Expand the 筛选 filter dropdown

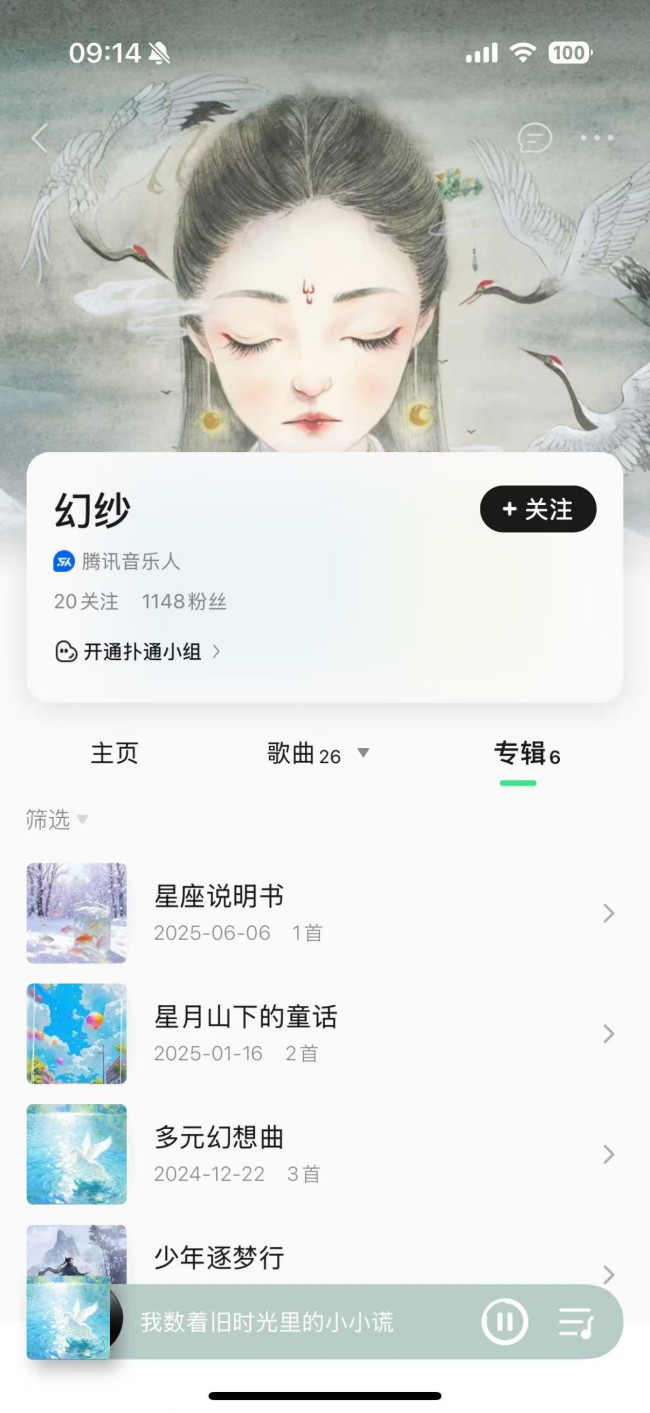pos(57,820)
